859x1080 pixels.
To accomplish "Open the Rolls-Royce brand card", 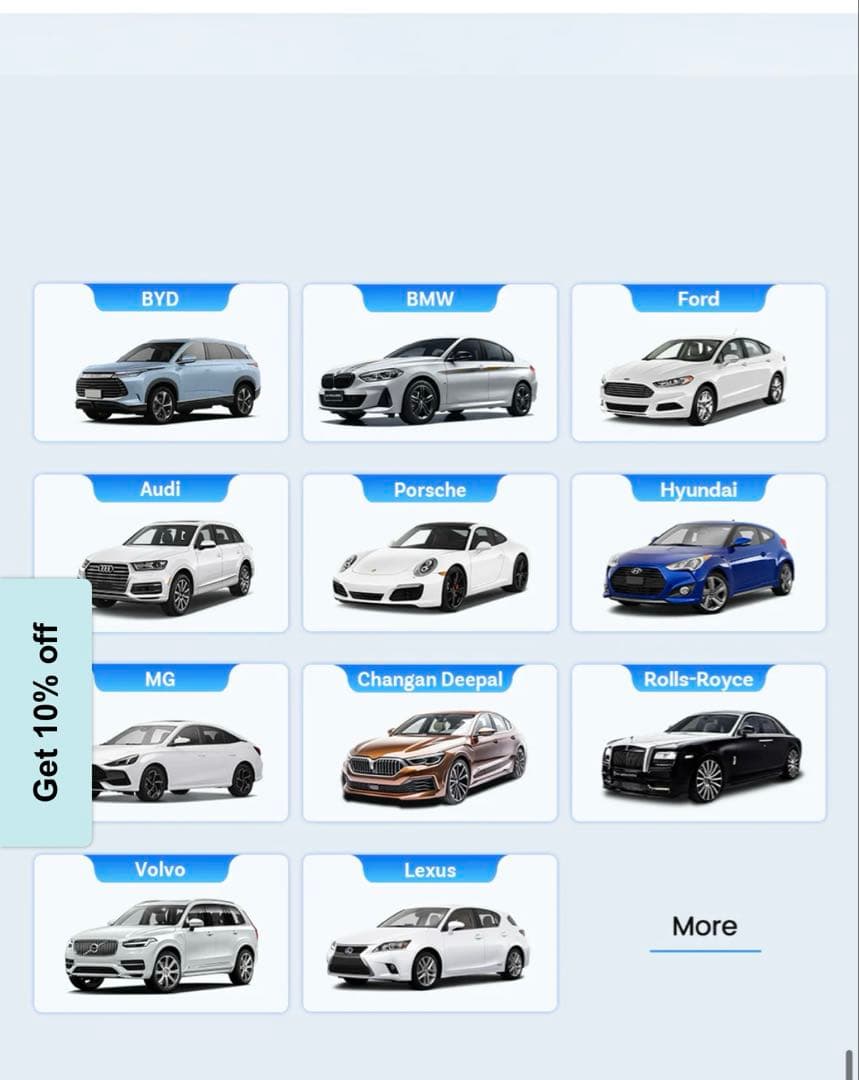I will point(698,743).
